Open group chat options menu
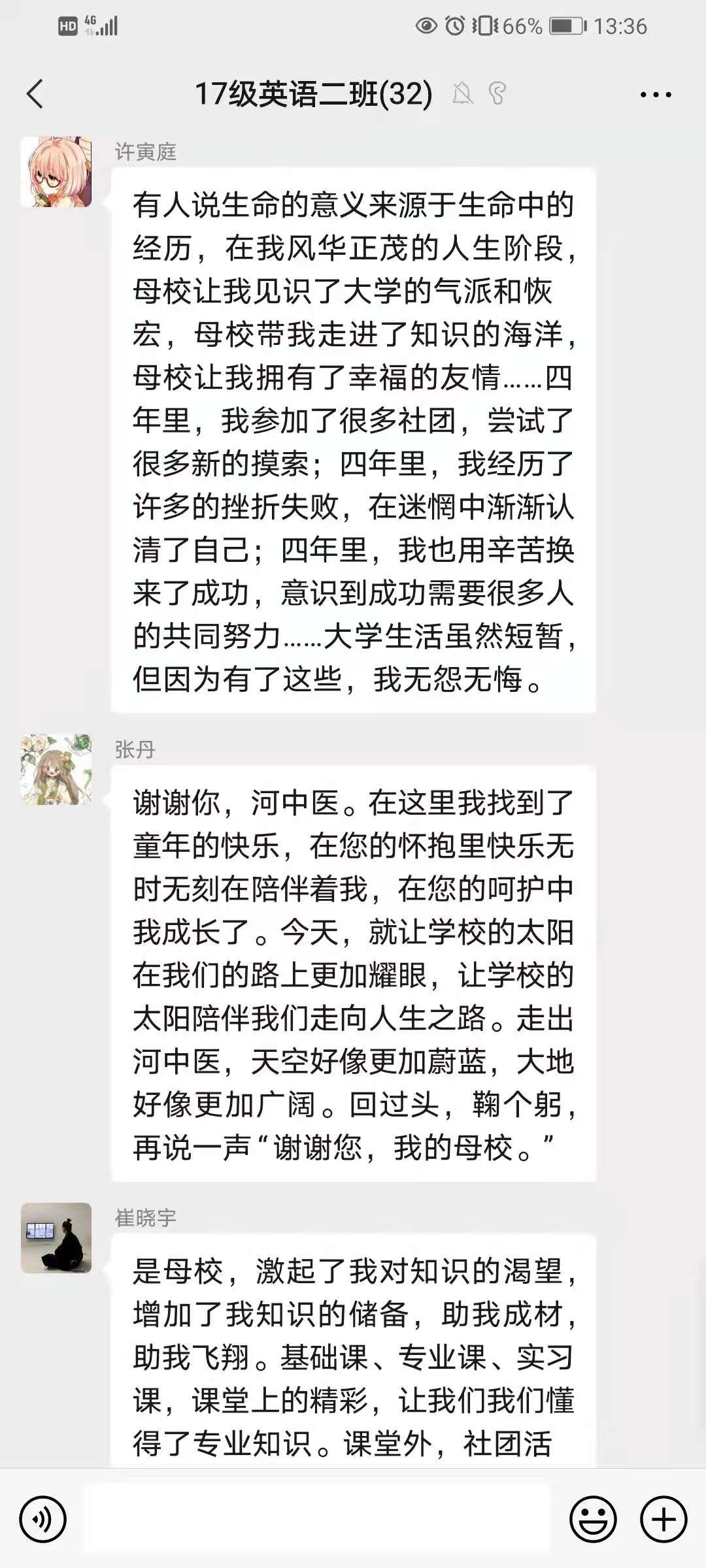Image resolution: width=706 pixels, height=1568 pixels. click(x=656, y=95)
